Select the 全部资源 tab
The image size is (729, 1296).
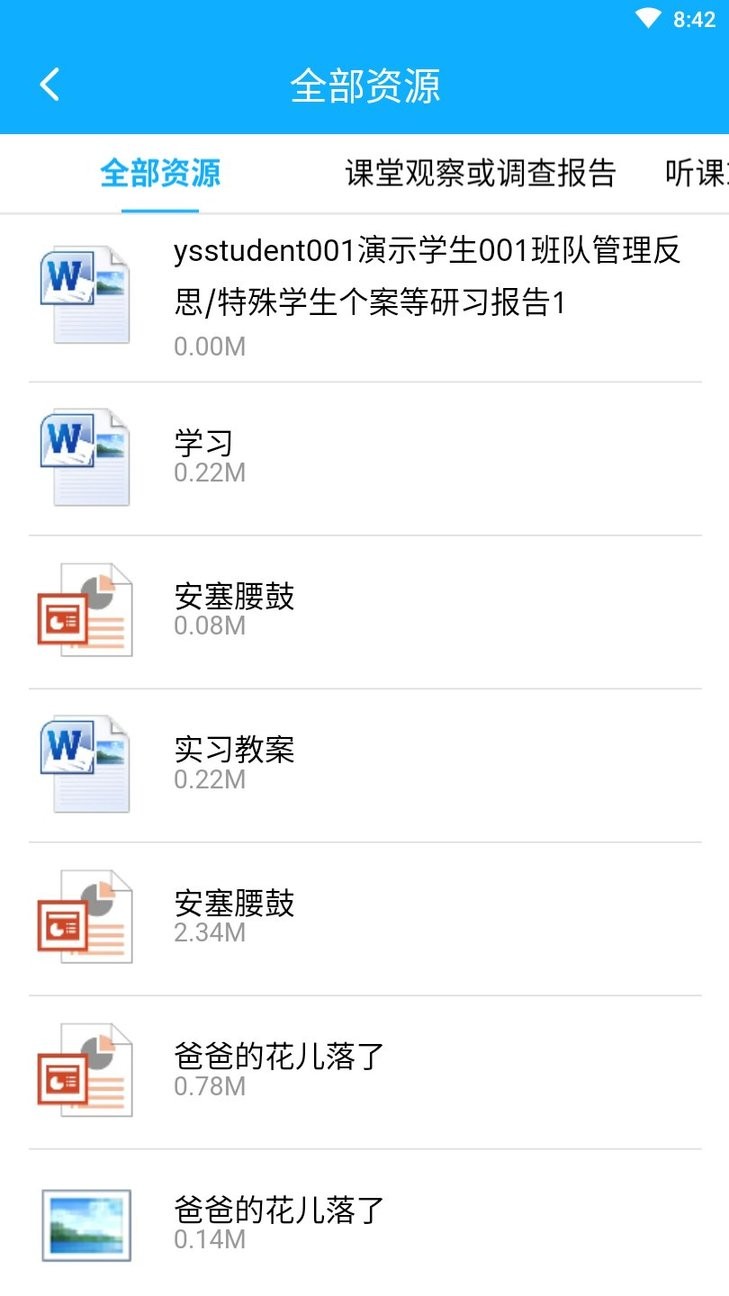point(160,174)
